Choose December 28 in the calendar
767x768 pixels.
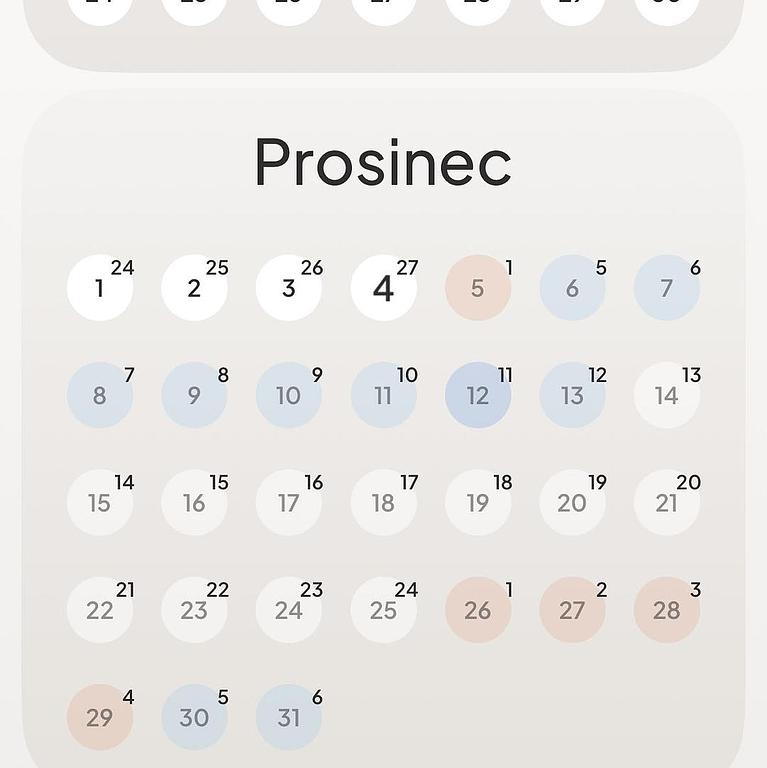coord(667,610)
